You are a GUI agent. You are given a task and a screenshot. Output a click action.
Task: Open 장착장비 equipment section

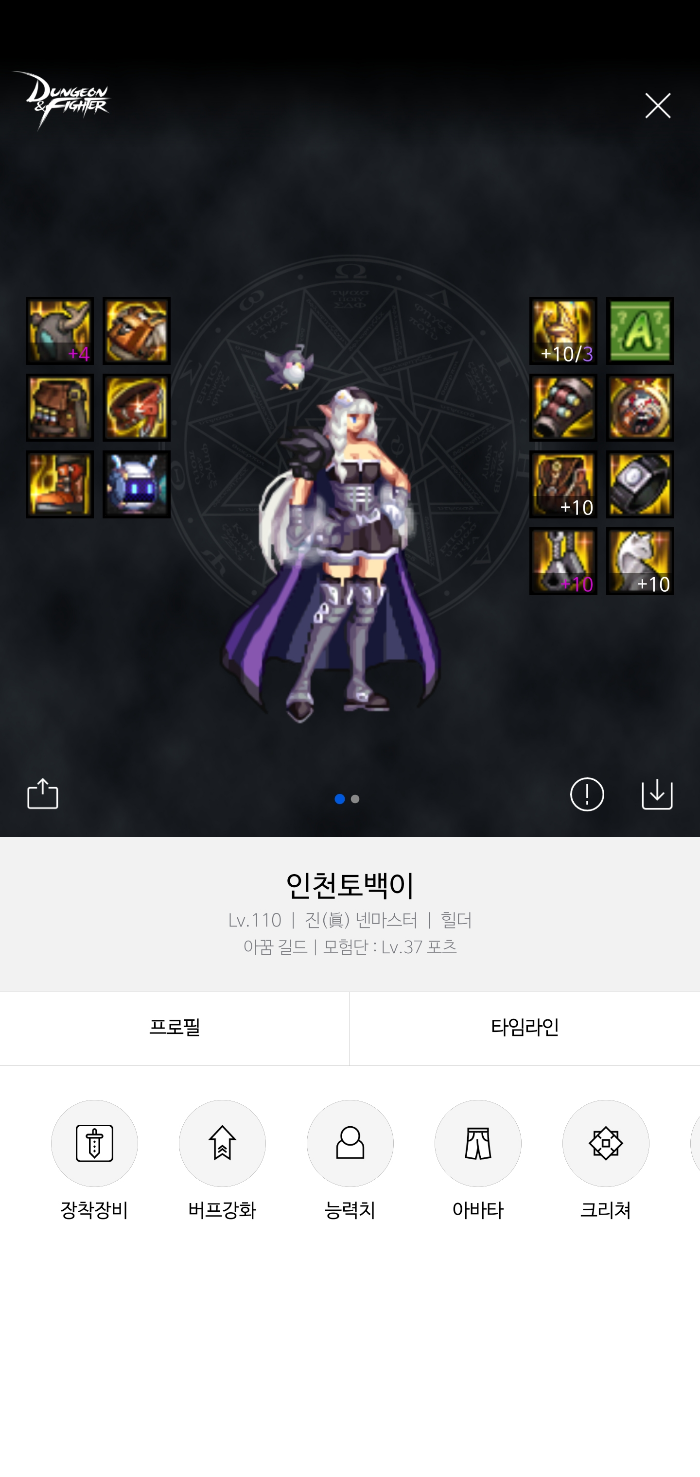point(94,1143)
